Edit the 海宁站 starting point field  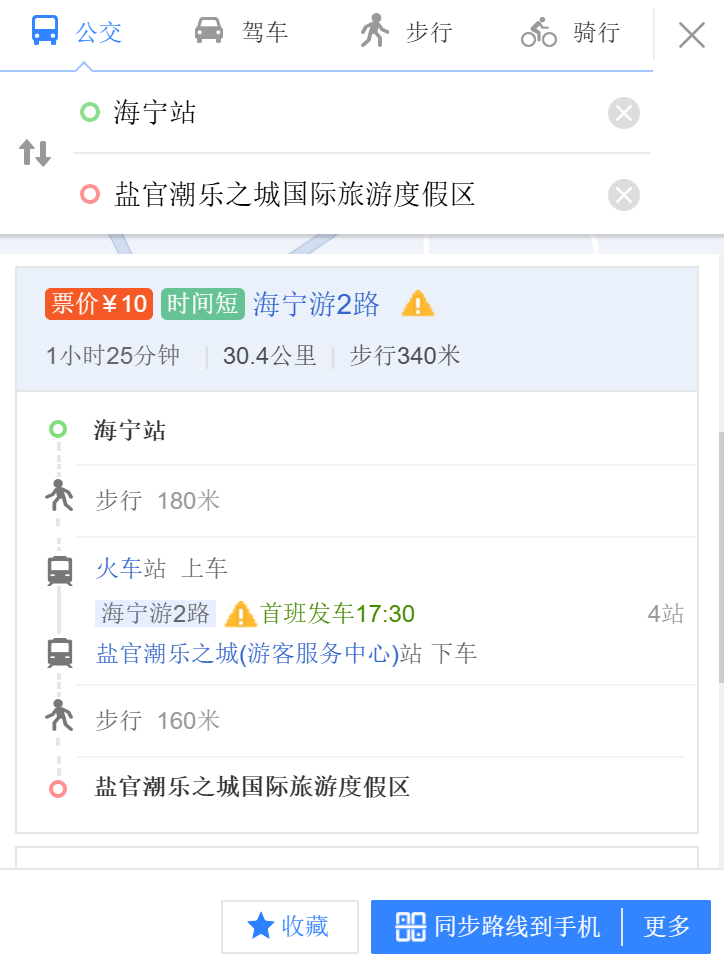pyautogui.click(x=340, y=113)
